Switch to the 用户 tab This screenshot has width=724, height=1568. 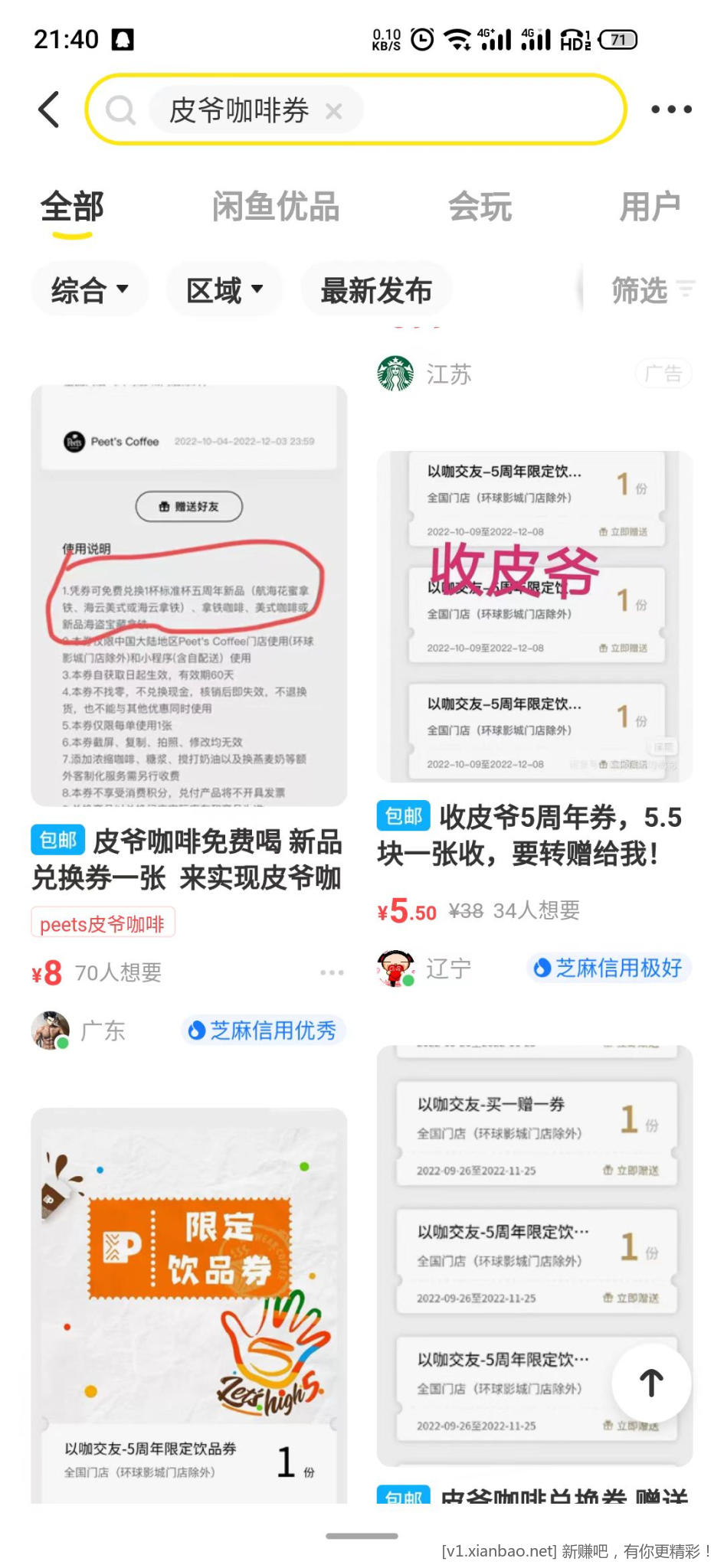650,207
